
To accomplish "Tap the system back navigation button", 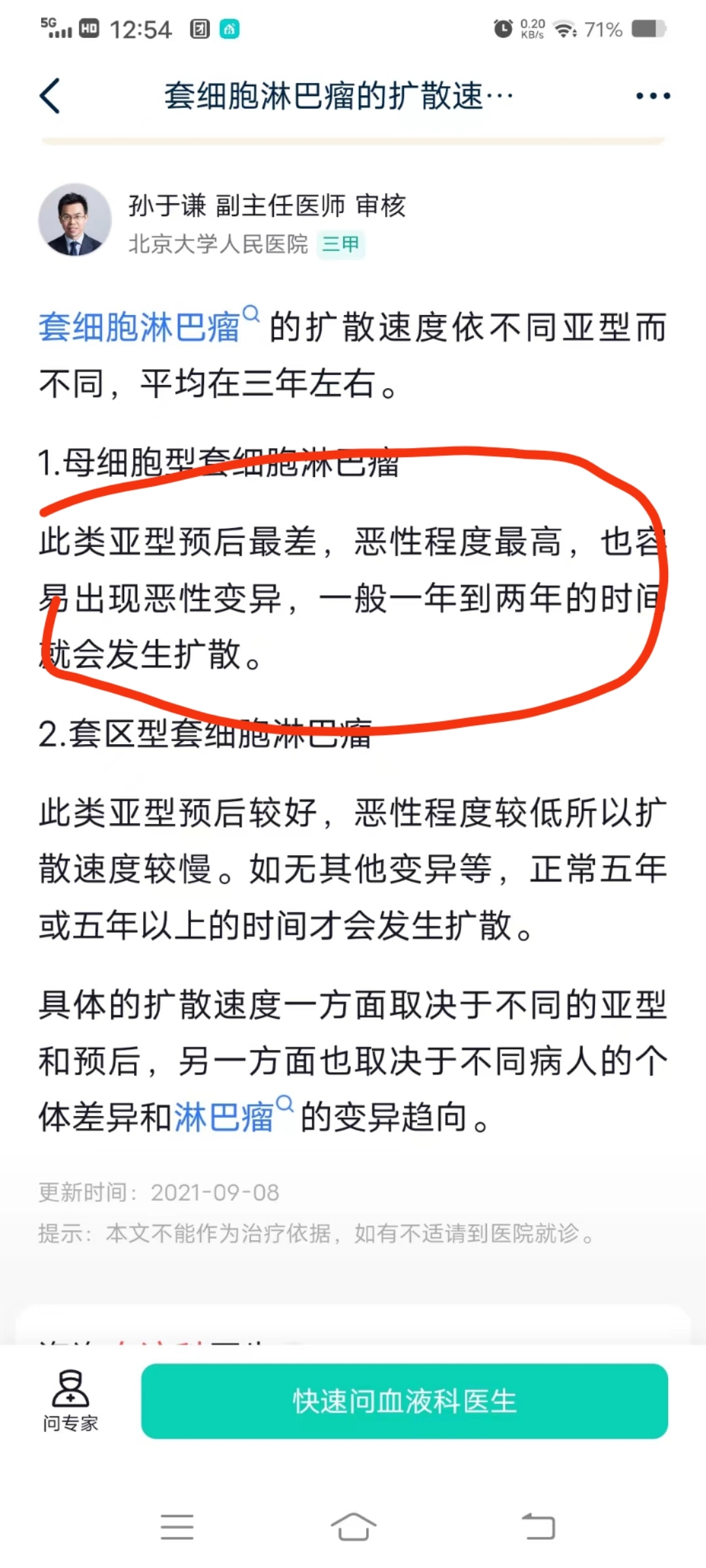I will pos(538,1527).
